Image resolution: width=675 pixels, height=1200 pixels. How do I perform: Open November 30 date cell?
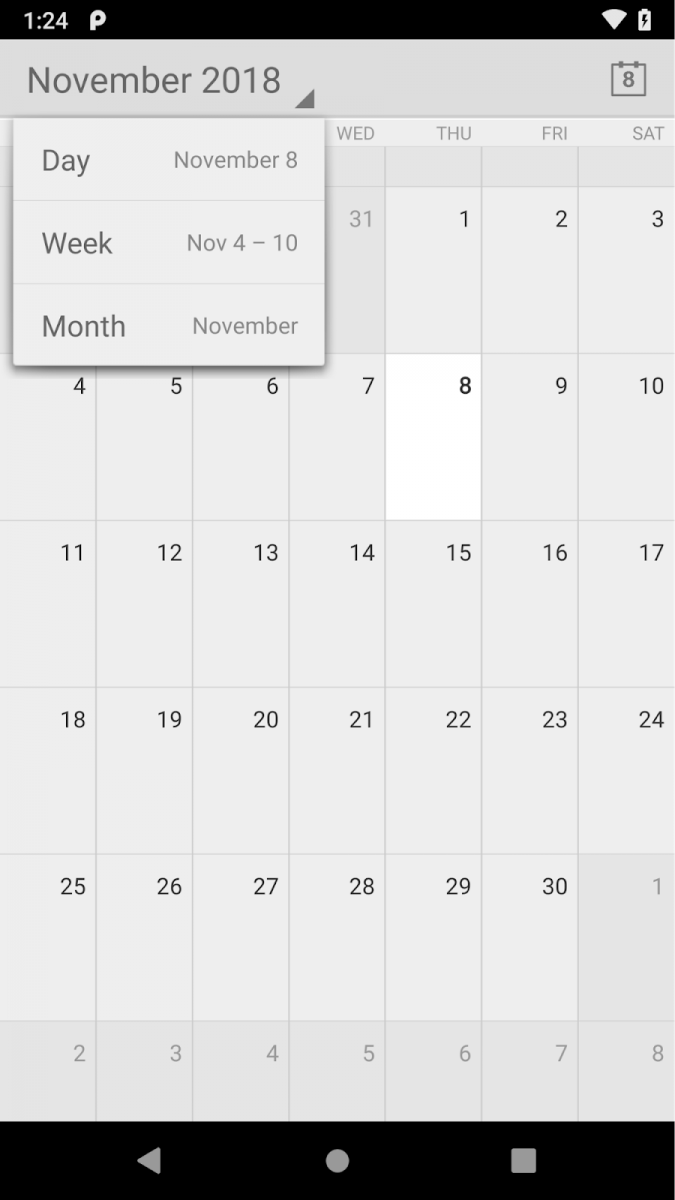529,937
